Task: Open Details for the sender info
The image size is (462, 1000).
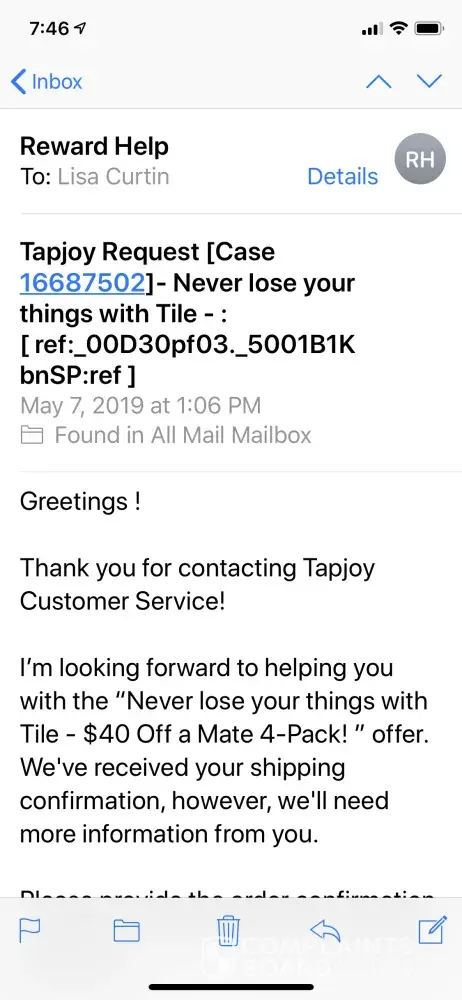Action: point(343,176)
